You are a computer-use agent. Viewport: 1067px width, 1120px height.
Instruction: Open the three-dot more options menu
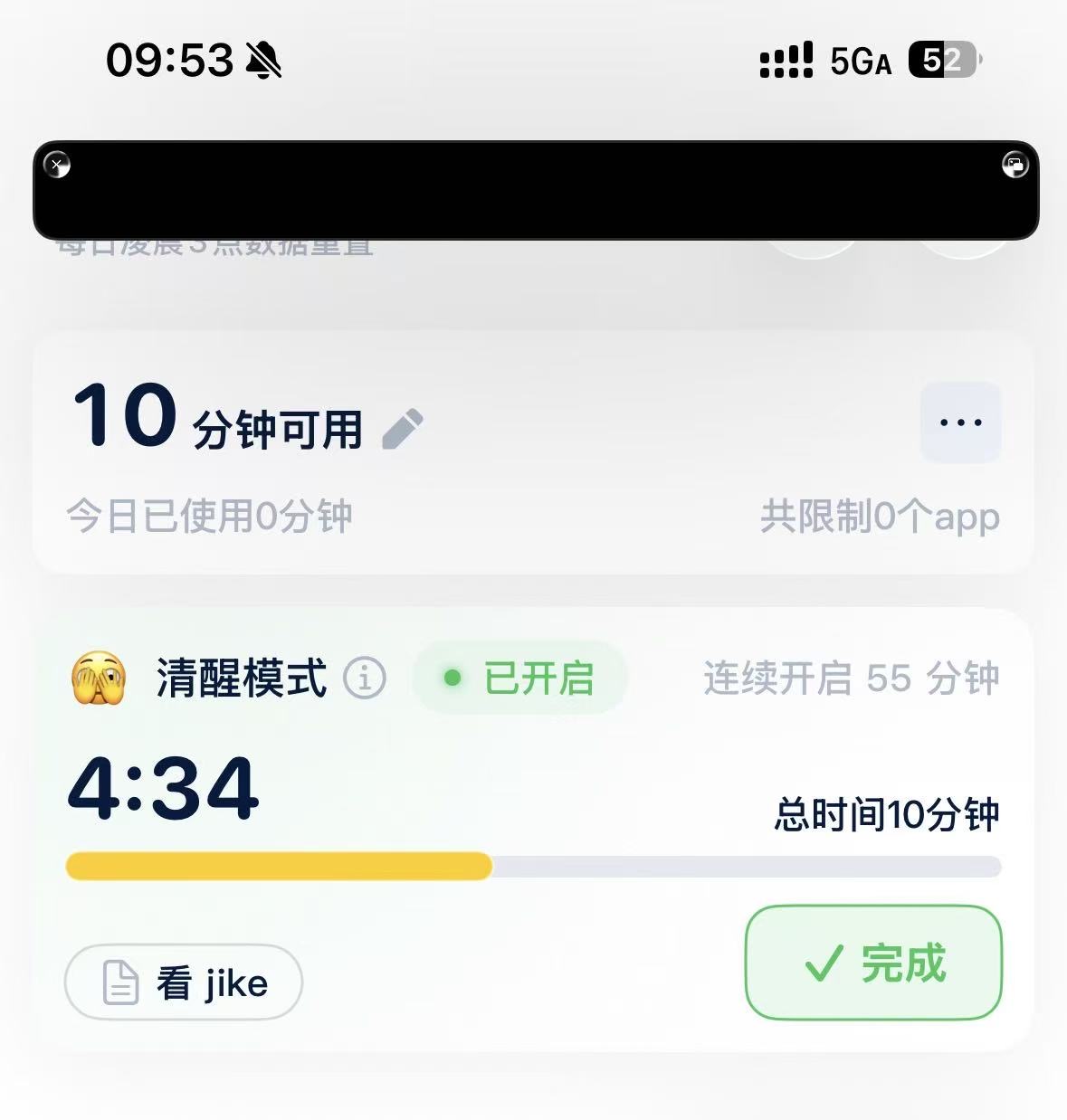tap(960, 422)
